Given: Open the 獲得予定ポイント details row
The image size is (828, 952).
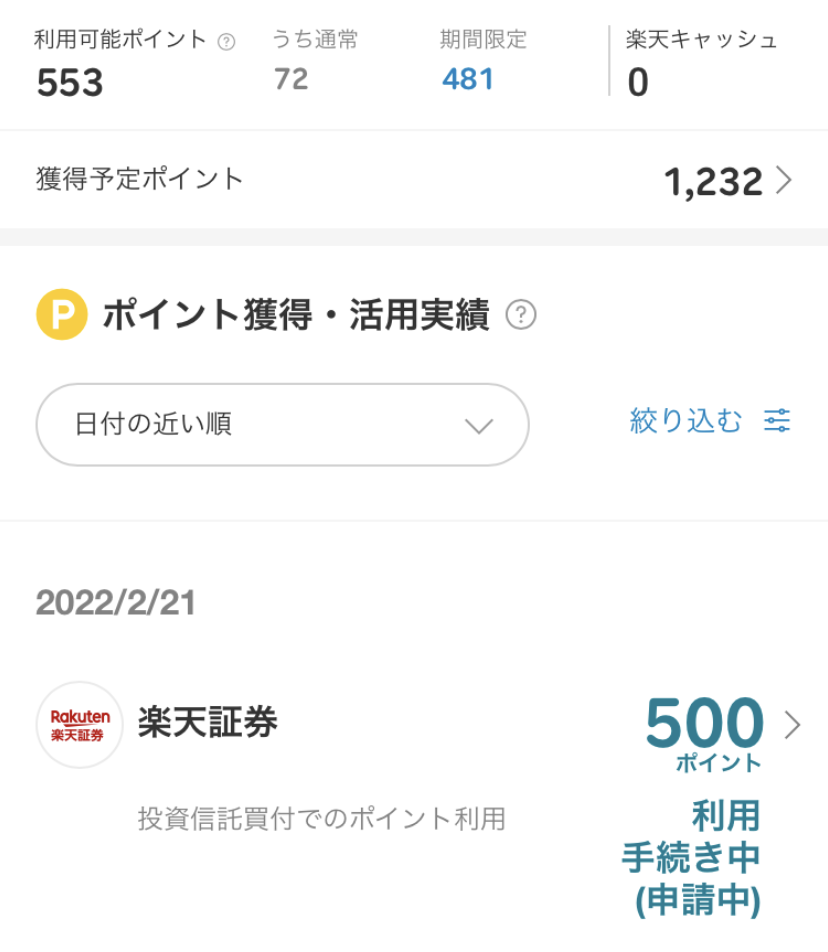Looking at the screenshot, I should coord(414,180).
